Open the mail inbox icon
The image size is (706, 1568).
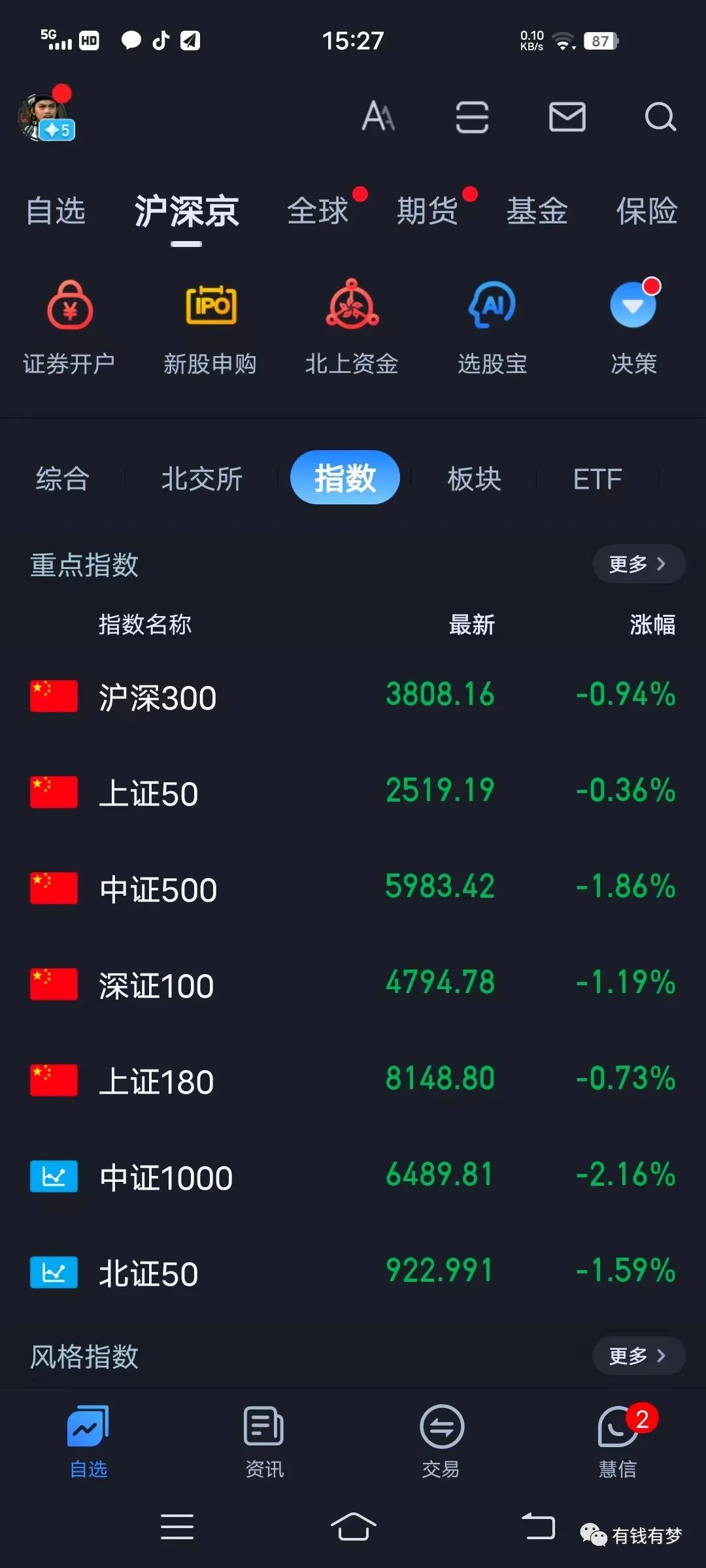point(567,117)
